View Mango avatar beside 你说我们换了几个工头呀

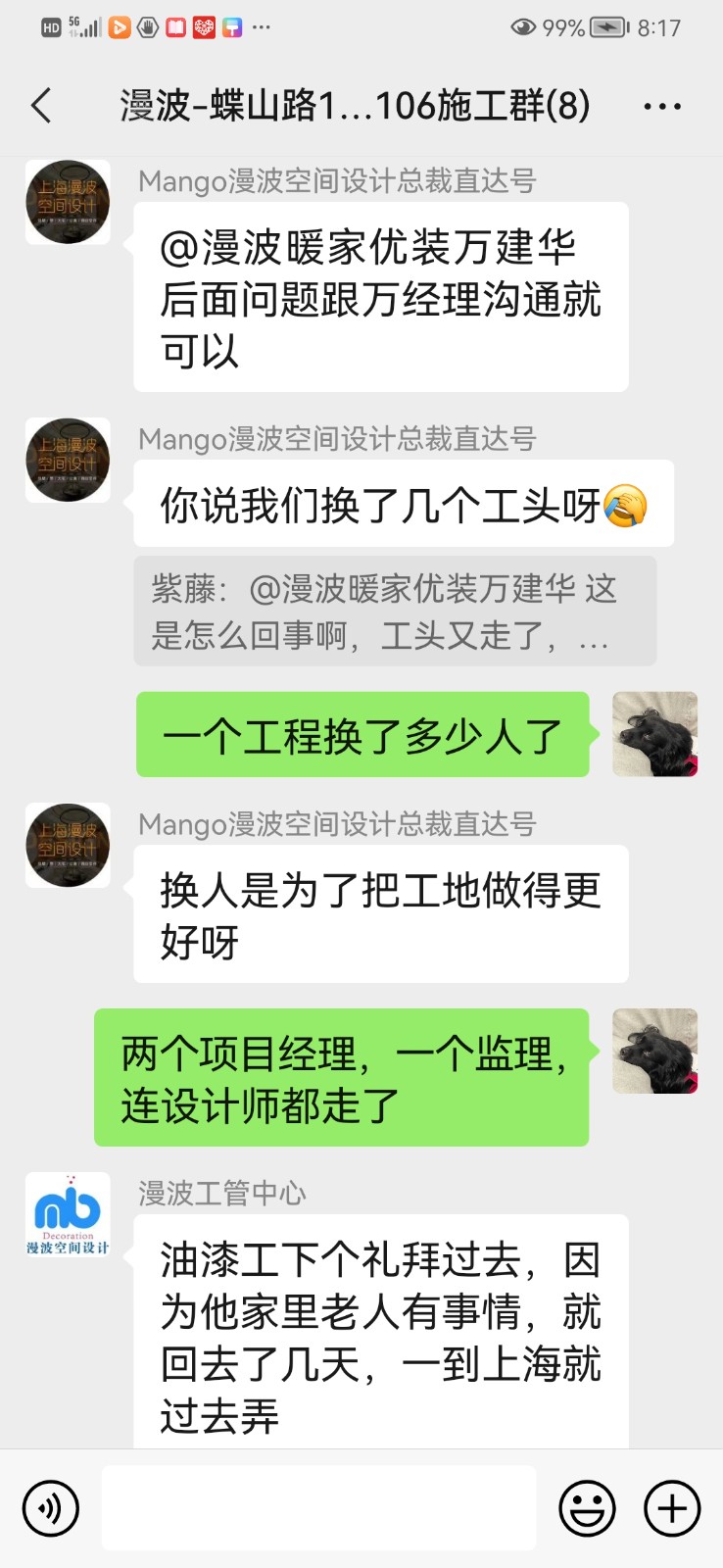click(x=68, y=461)
